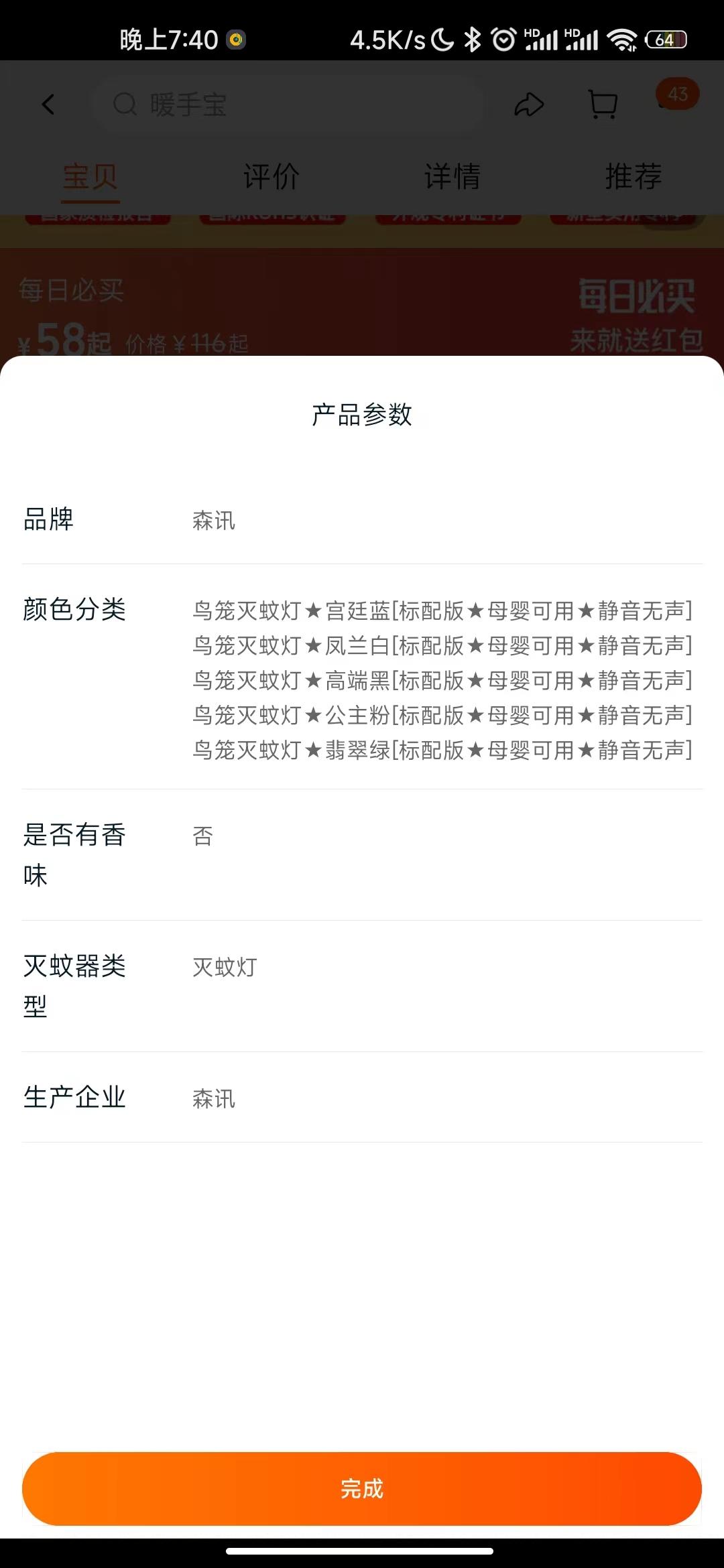The height and width of the screenshot is (1568, 724).
Task: Go back with the top-left arrow
Action: tap(48, 105)
